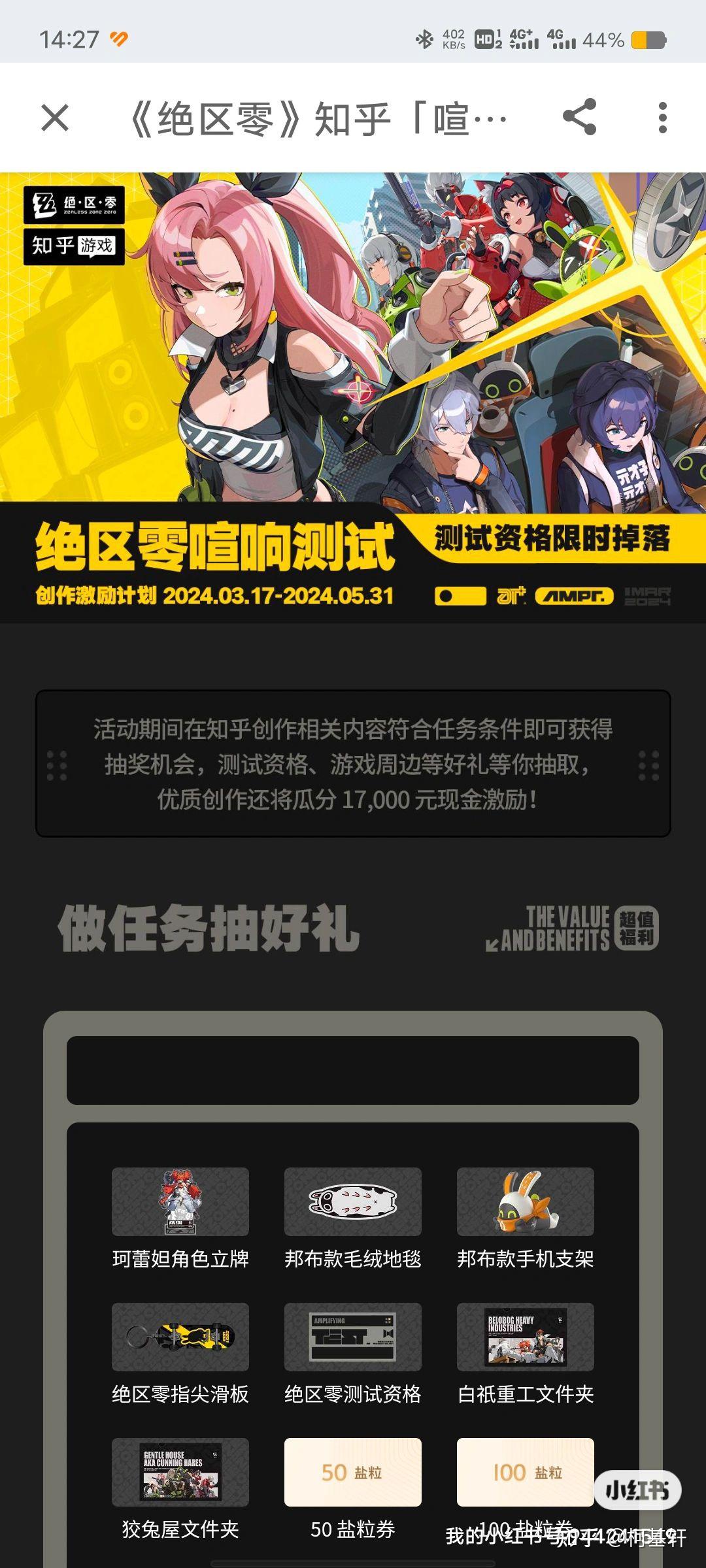Share this event page
The height and width of the screenshot is (1568, 706).
click(580, 117)
